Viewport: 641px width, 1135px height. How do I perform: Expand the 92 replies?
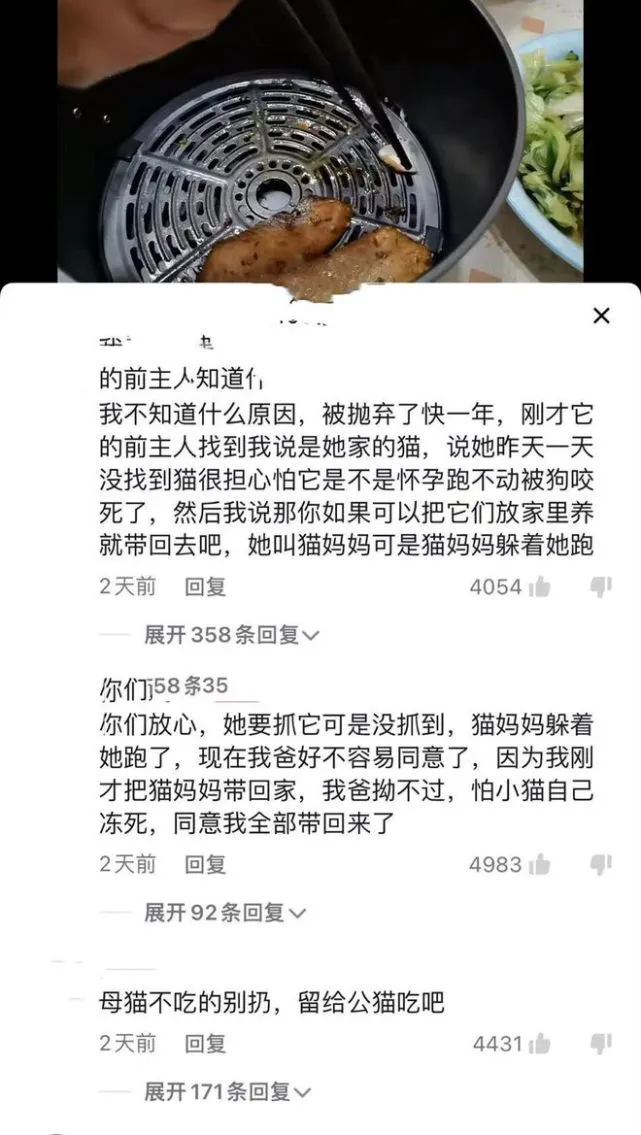point(225,911)
